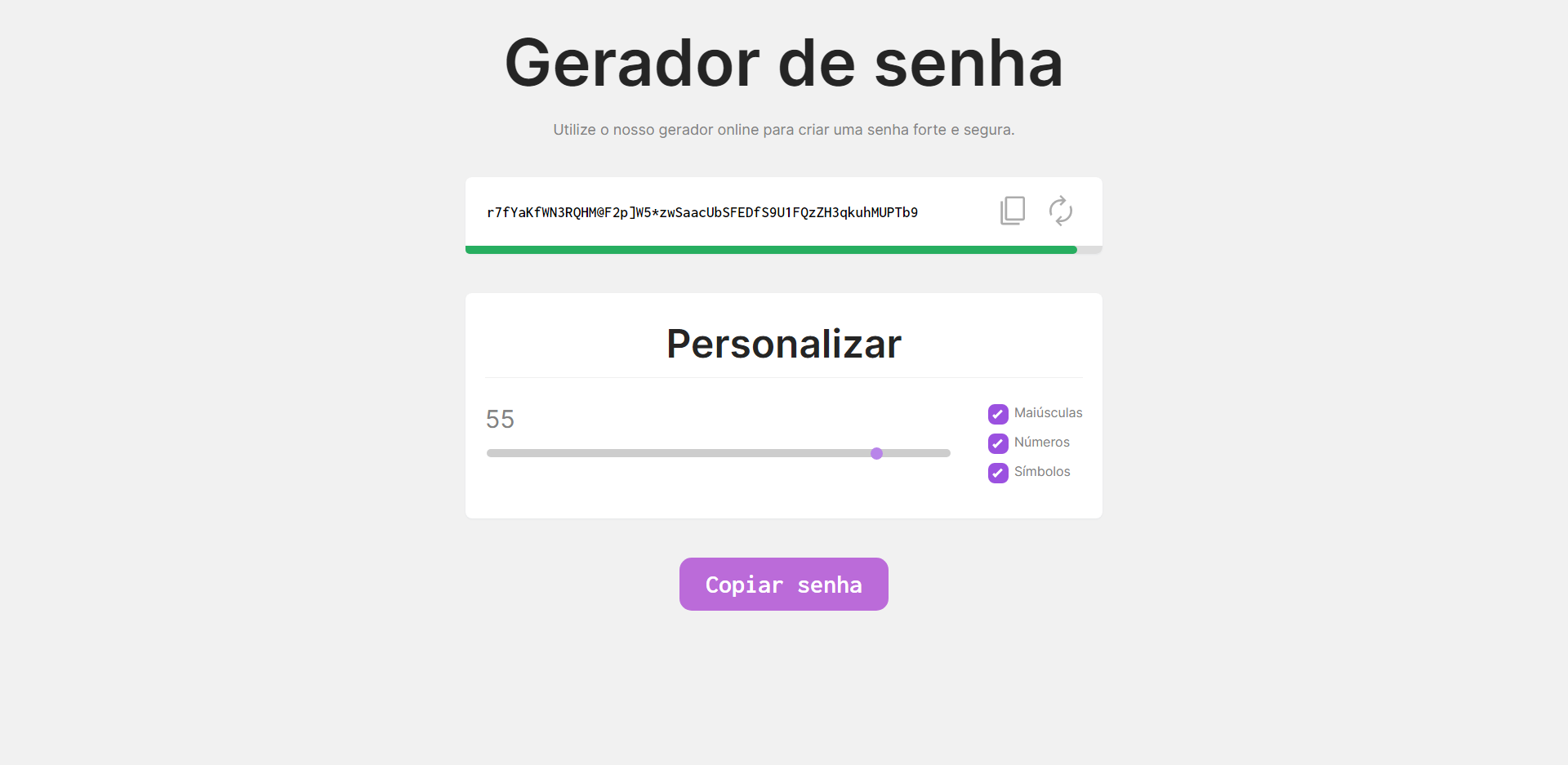Image resolution: width=1568 pixels, height=765 pixels.
Task: Uncheck the Maiúsculas checkbox
Action: click(x=998, y=414)
